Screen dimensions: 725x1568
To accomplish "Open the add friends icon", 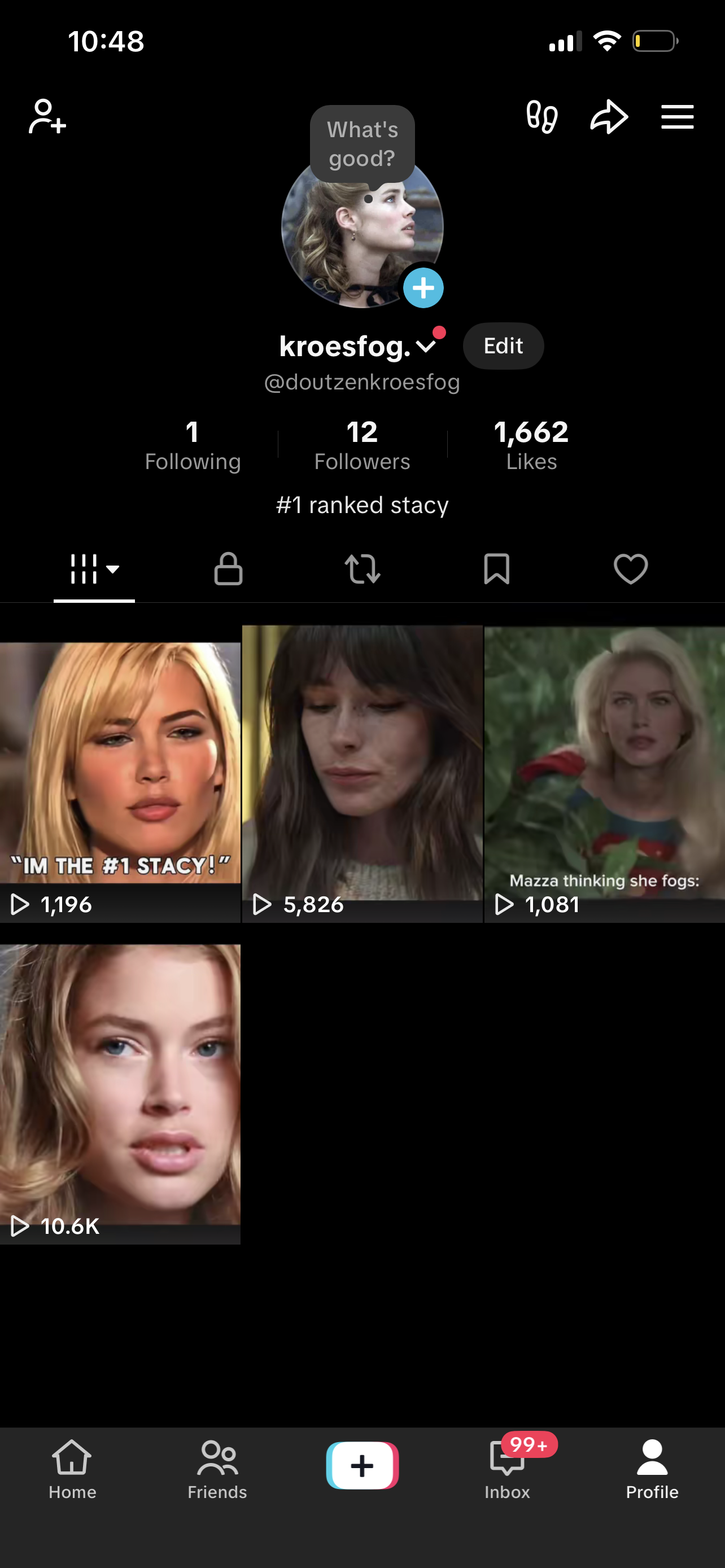I will pyautogui.click(x=47, y=116).
